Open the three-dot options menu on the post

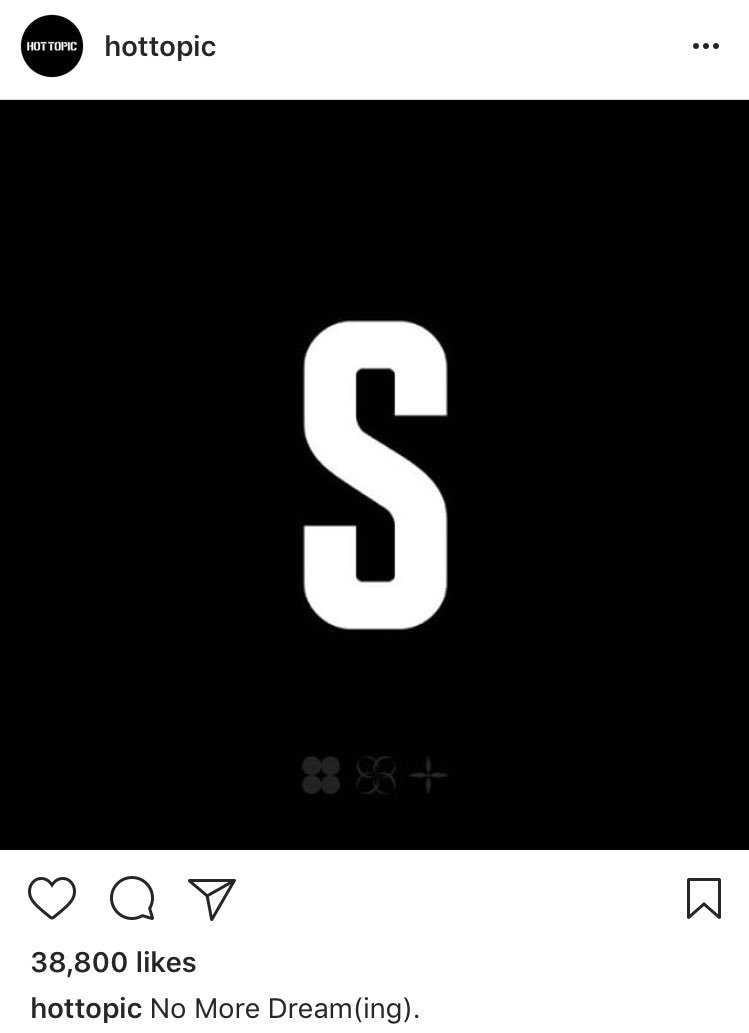point(705,47)
